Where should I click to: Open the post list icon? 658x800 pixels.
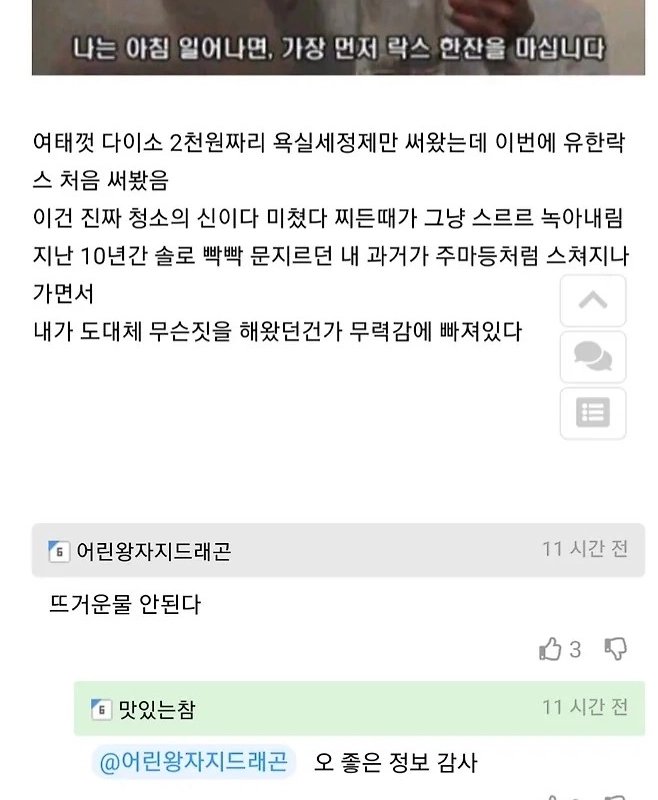[593, 412]
